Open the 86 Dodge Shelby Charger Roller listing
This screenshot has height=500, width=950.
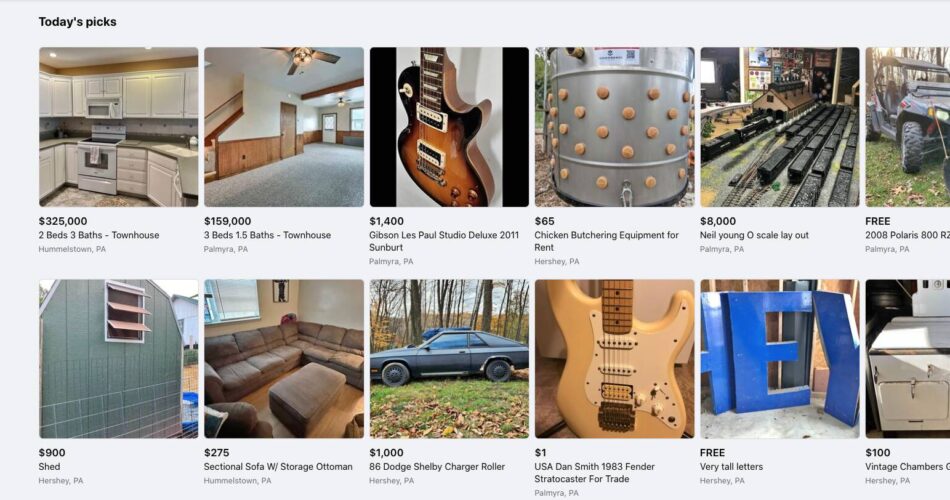[449, 358]
